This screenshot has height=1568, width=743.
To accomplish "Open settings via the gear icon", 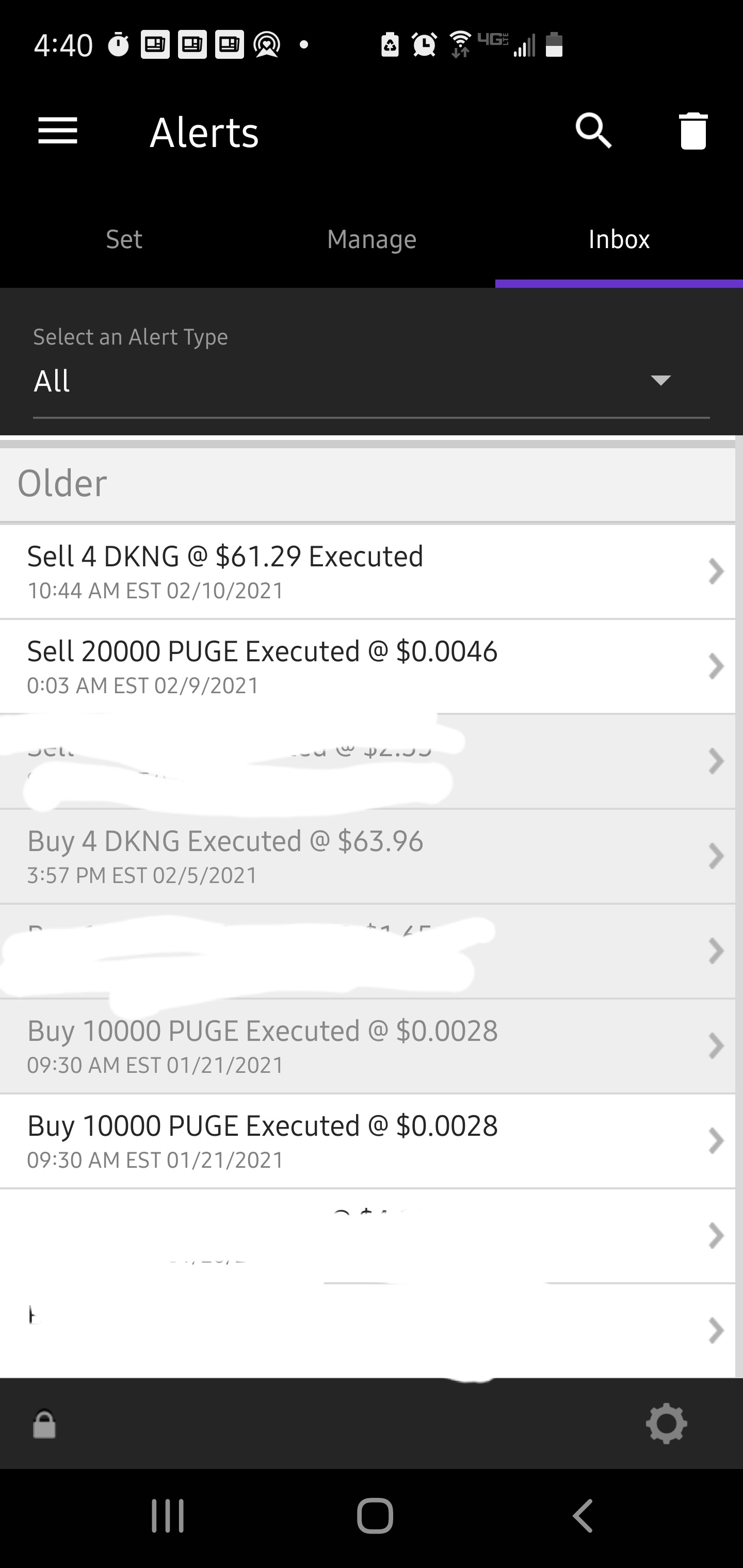I will [x=666, y=1424].
